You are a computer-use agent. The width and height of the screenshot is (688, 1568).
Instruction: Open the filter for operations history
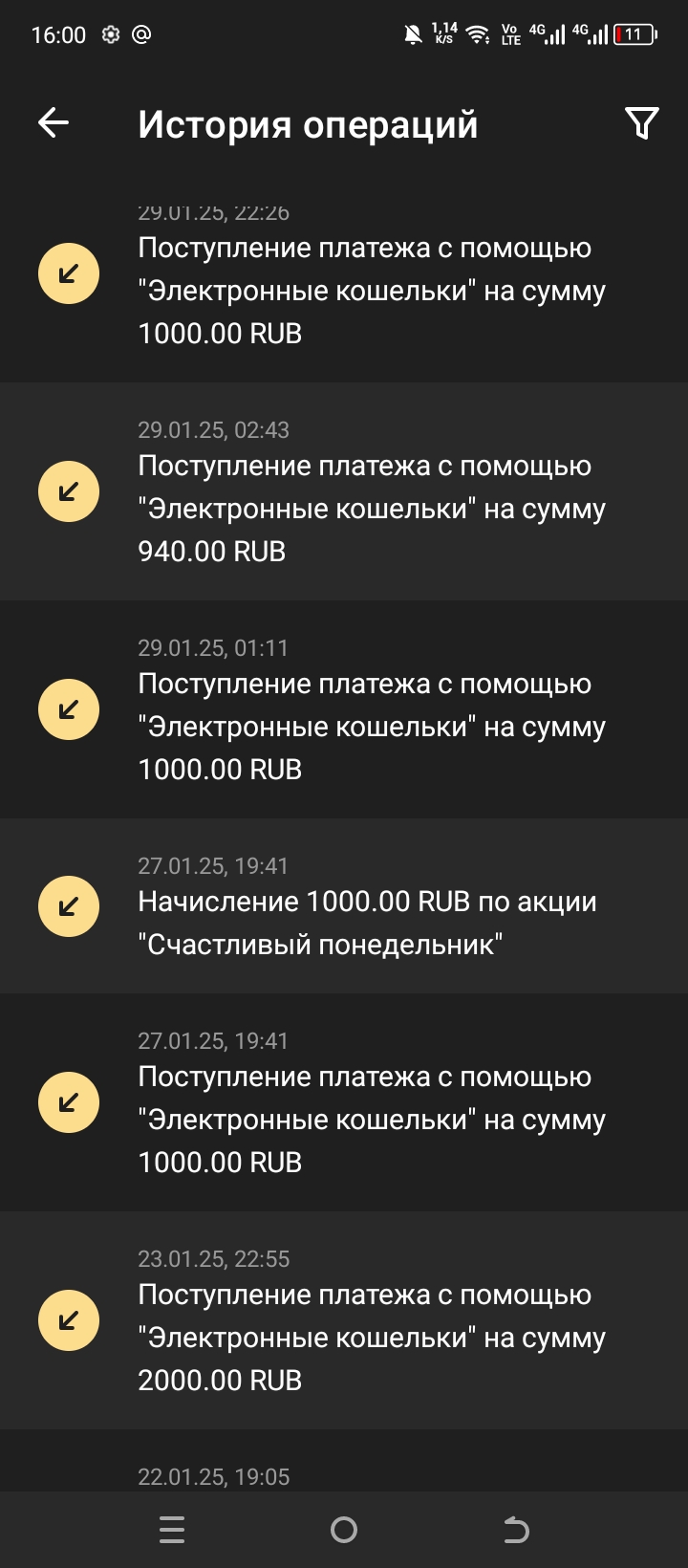point(641,122)
